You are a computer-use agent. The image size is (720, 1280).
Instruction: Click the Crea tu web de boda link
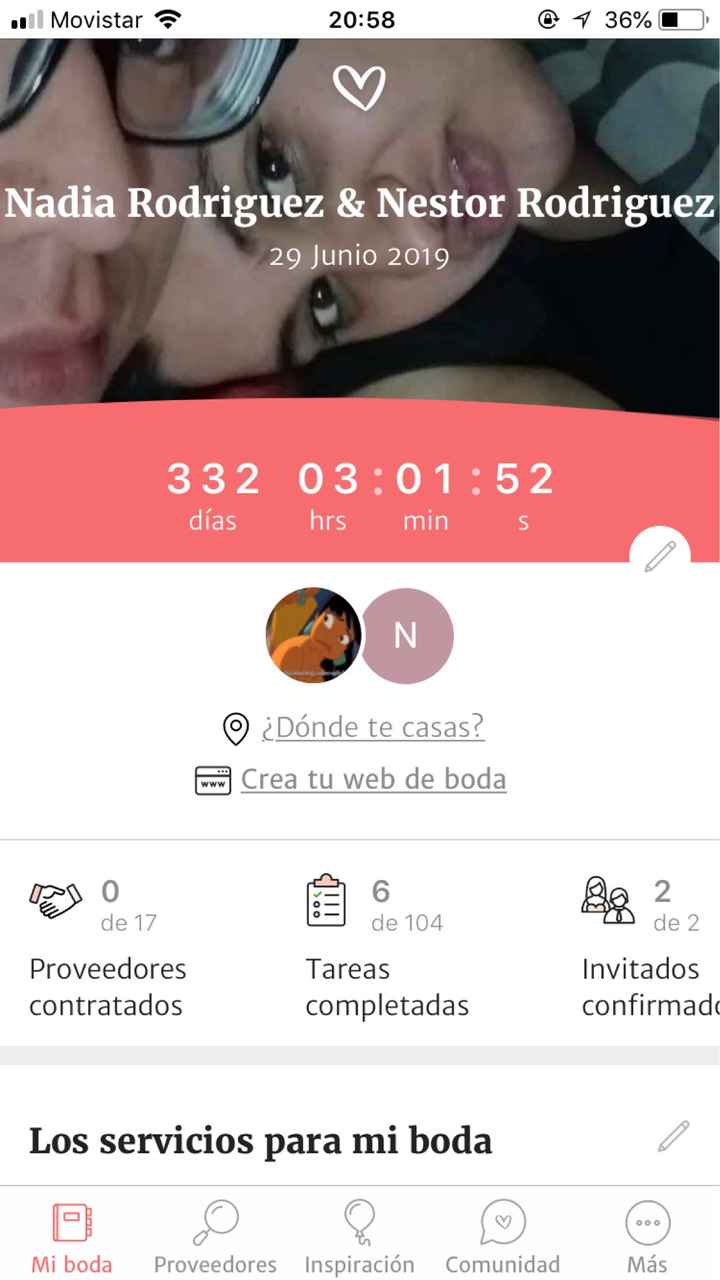[372, 779]
